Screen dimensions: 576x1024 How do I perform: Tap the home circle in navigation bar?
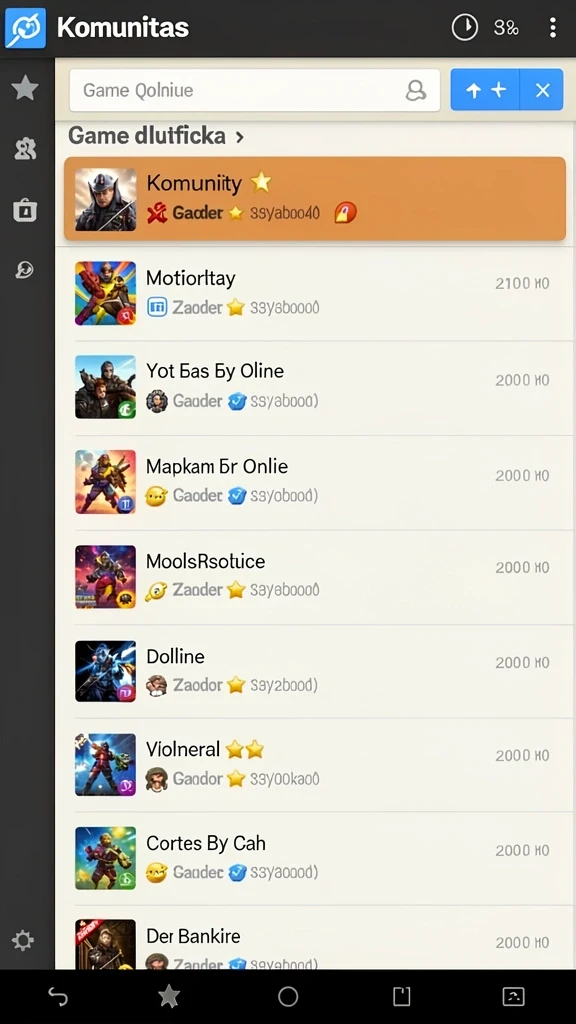click(288, 997)
